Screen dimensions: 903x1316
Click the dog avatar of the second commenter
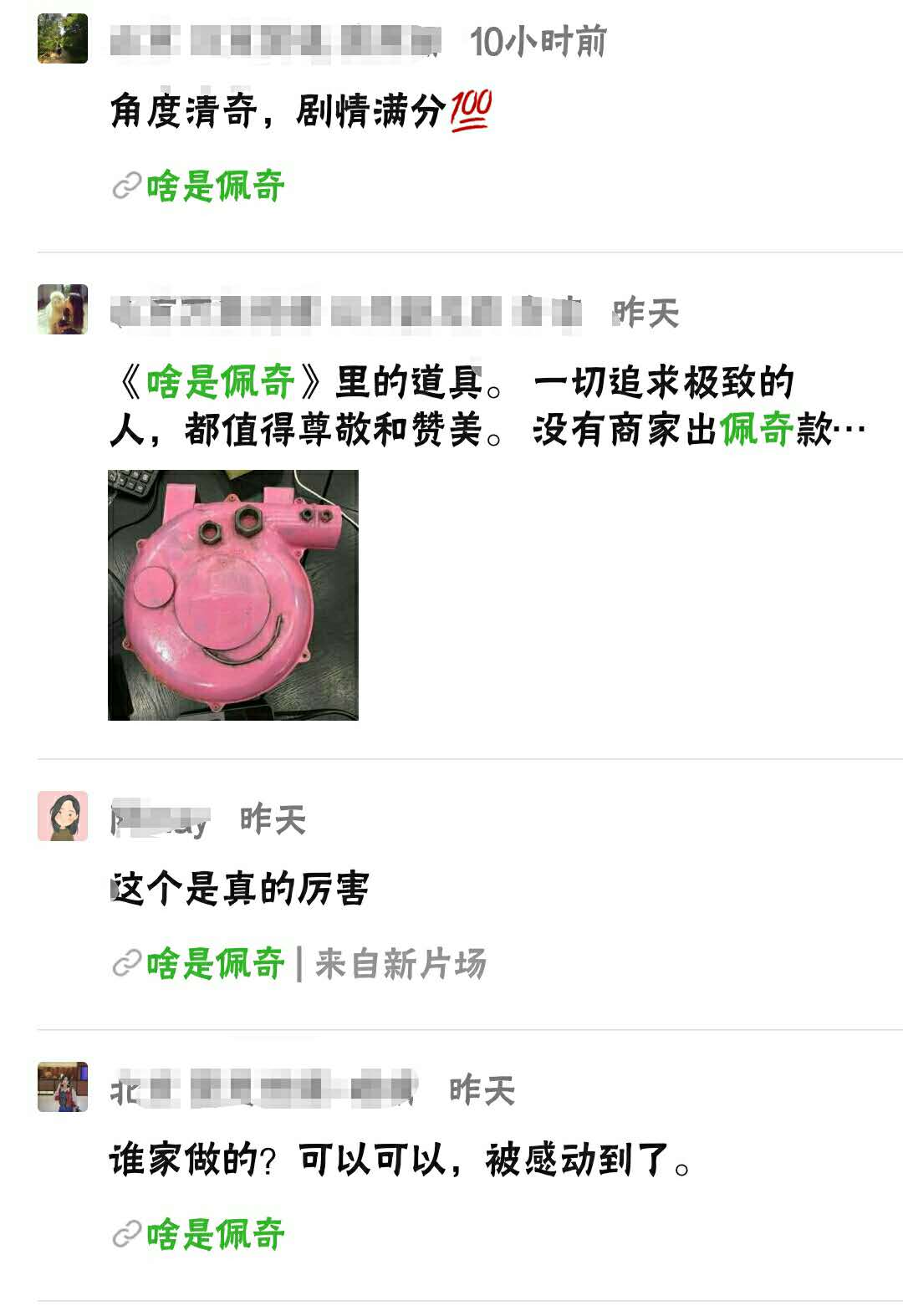(64, 310)
